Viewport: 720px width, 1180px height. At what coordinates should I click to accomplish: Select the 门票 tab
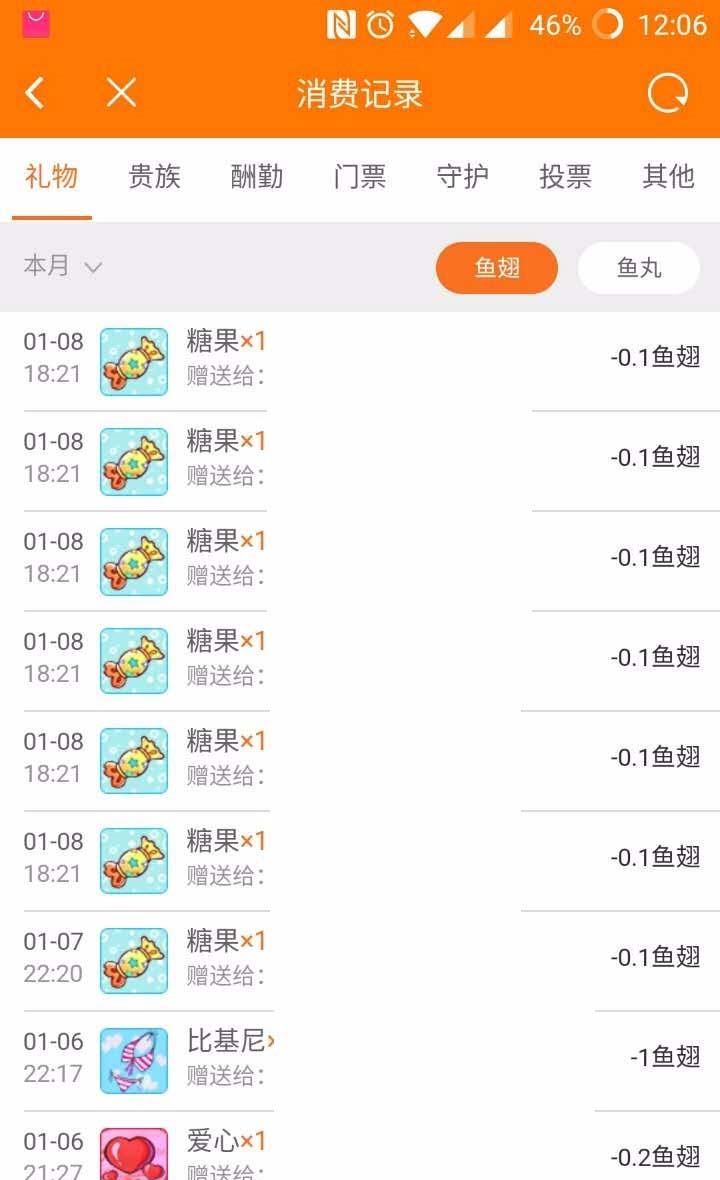pyautogui.click(x=360, y=177)
